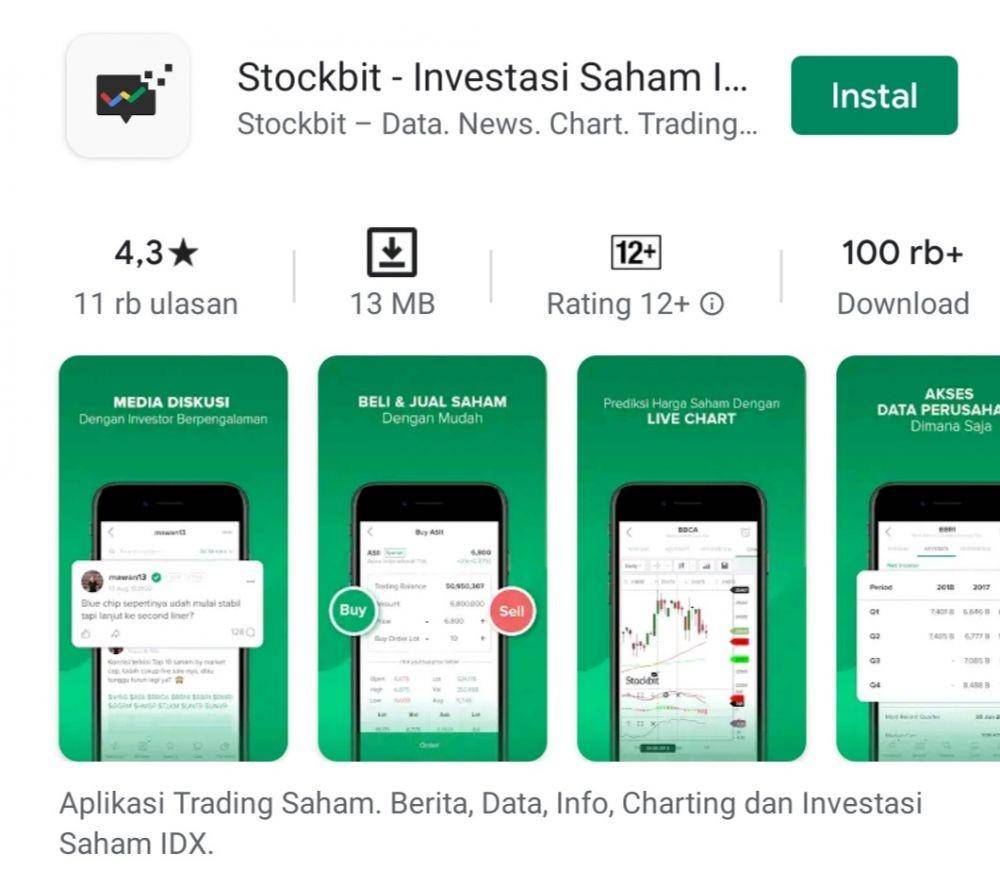The height and width of the screenshot is (886, 1000).
Task: View the Live Chart screenshot preview
Action: click(691, 558)
